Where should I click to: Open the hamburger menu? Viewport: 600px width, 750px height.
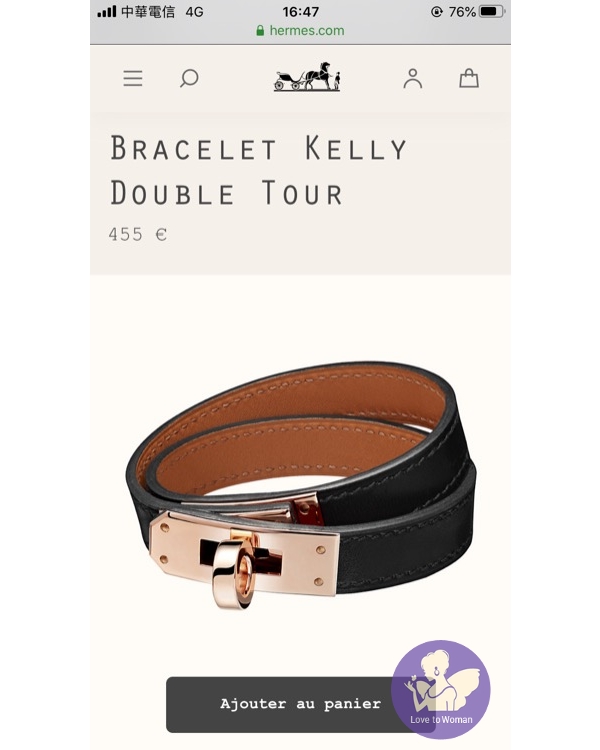pos(133,78)
